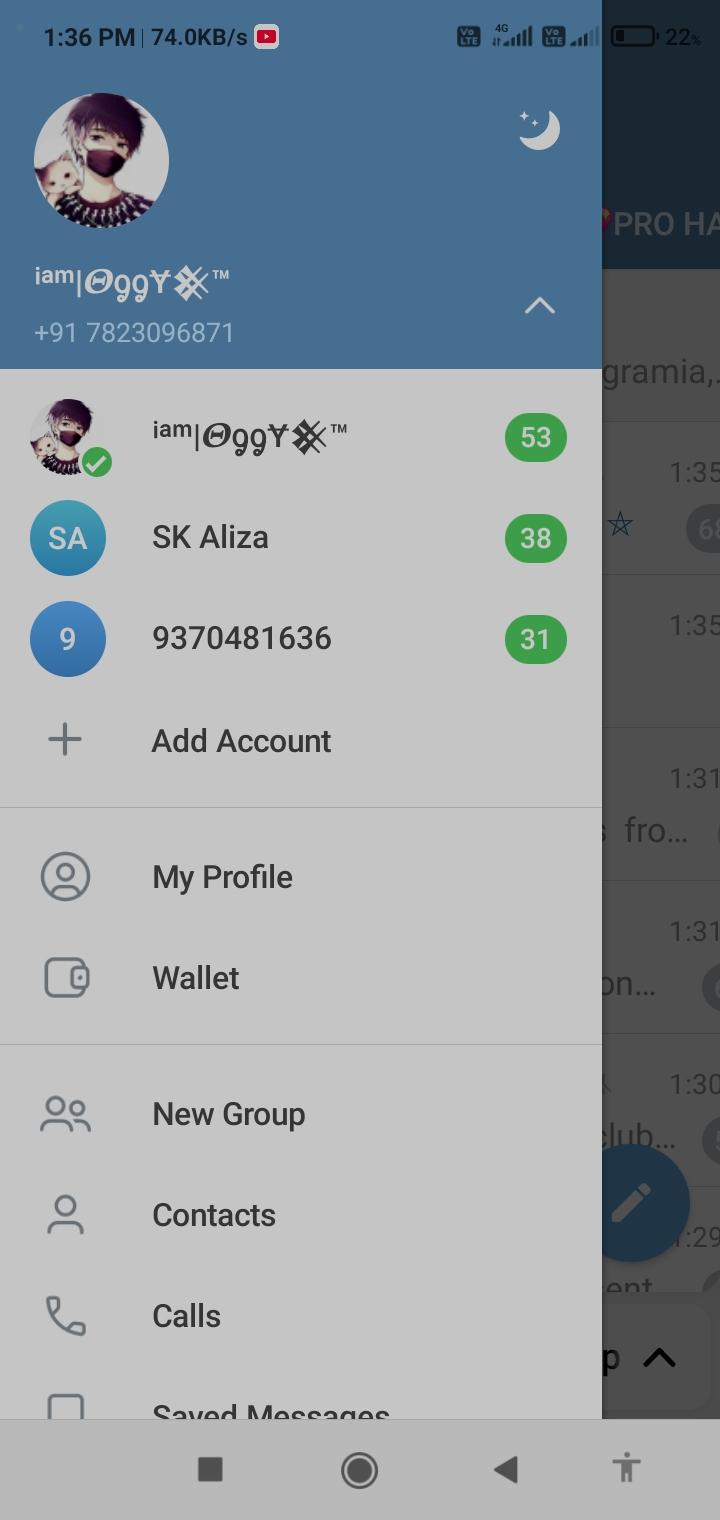
Task: Toggle night mode with the moon icon
Action: click(539, 130)
